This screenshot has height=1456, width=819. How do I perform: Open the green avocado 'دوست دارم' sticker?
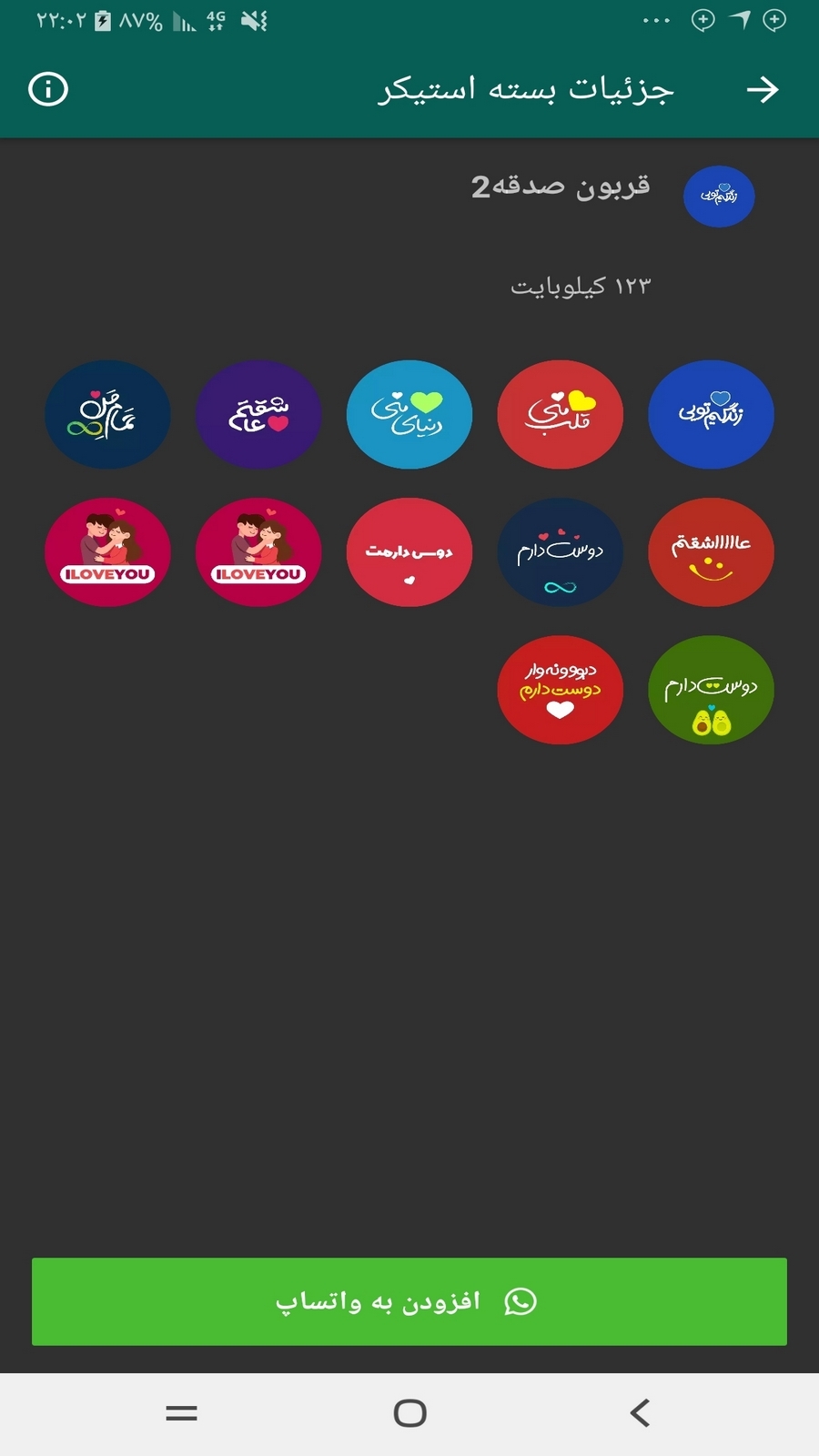coord(711,690)
